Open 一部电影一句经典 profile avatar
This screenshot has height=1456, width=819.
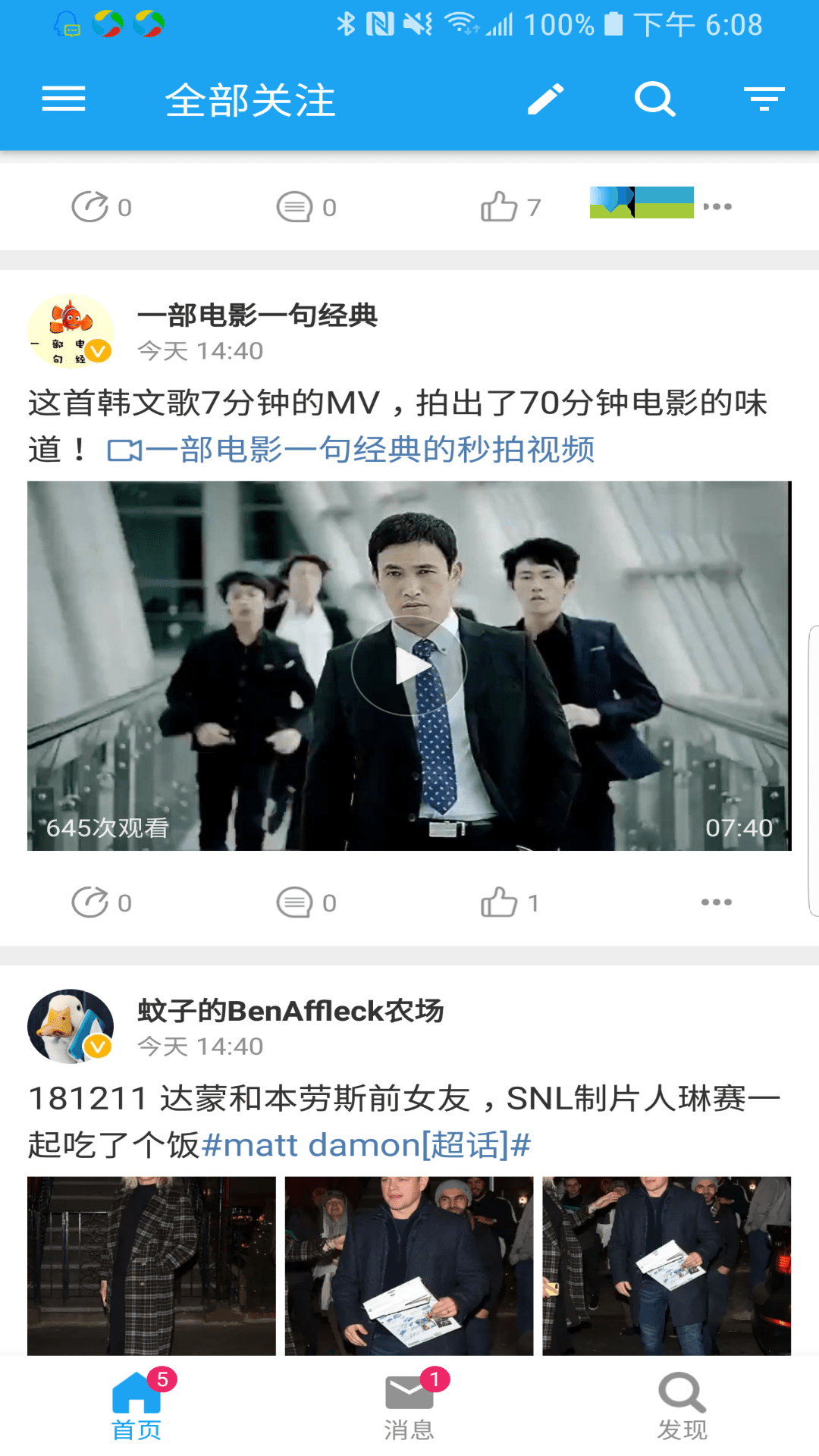[71, 331]
